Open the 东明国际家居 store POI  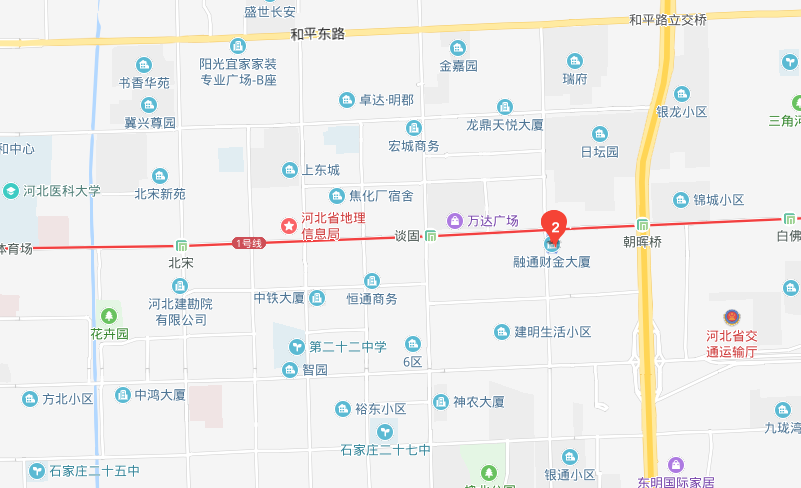click(677, 465)
